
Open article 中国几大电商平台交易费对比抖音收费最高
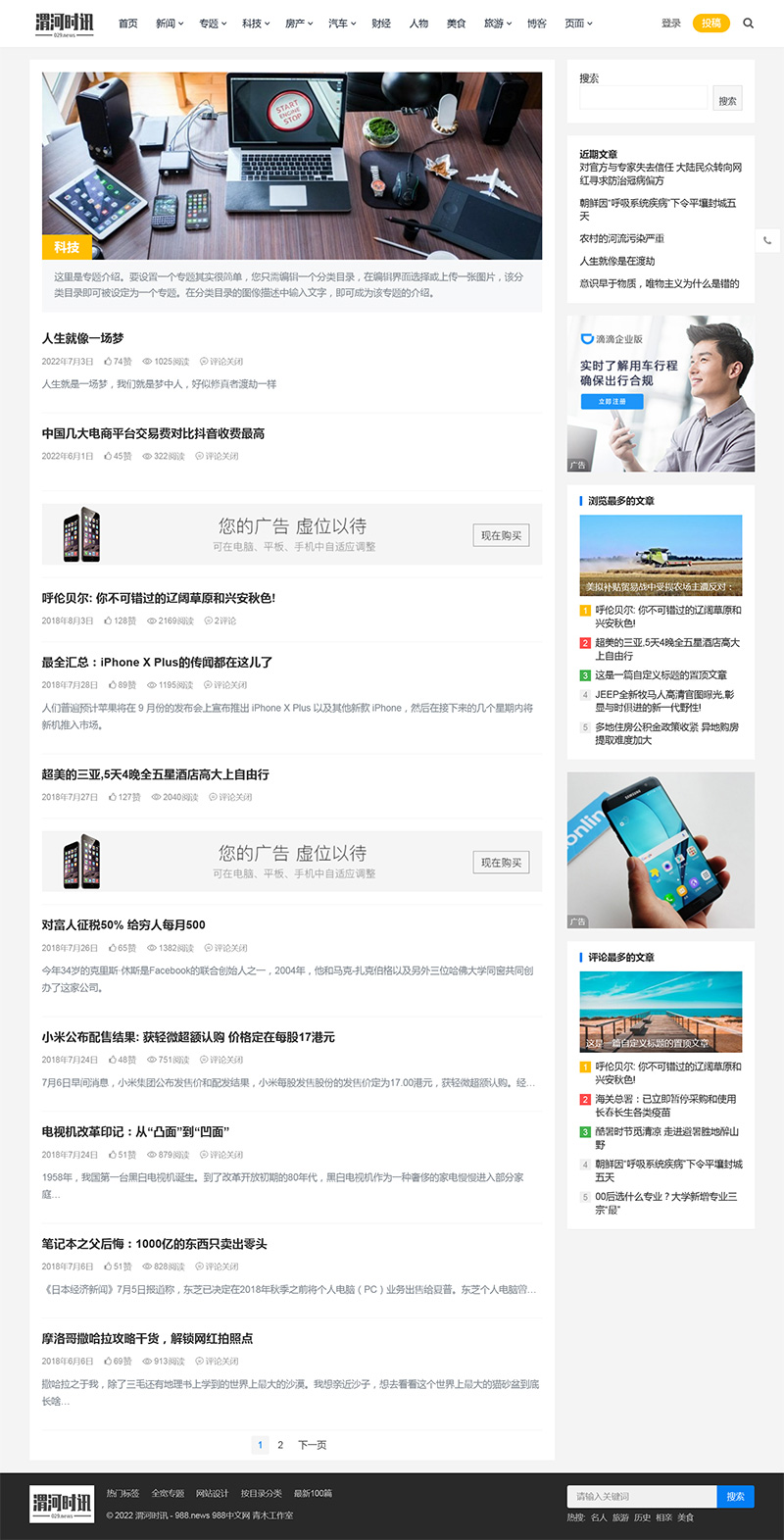coord(153,433)
